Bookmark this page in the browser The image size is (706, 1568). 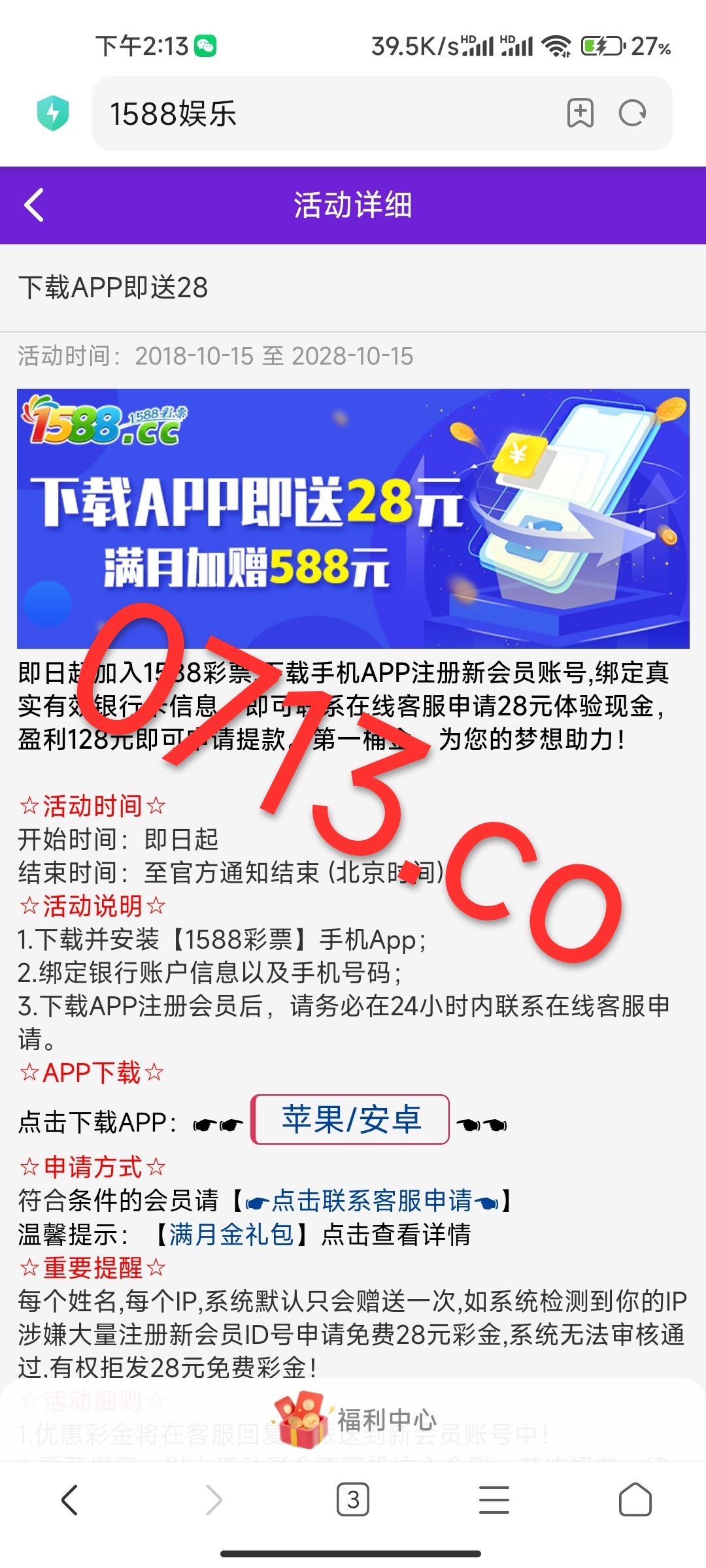580,114
